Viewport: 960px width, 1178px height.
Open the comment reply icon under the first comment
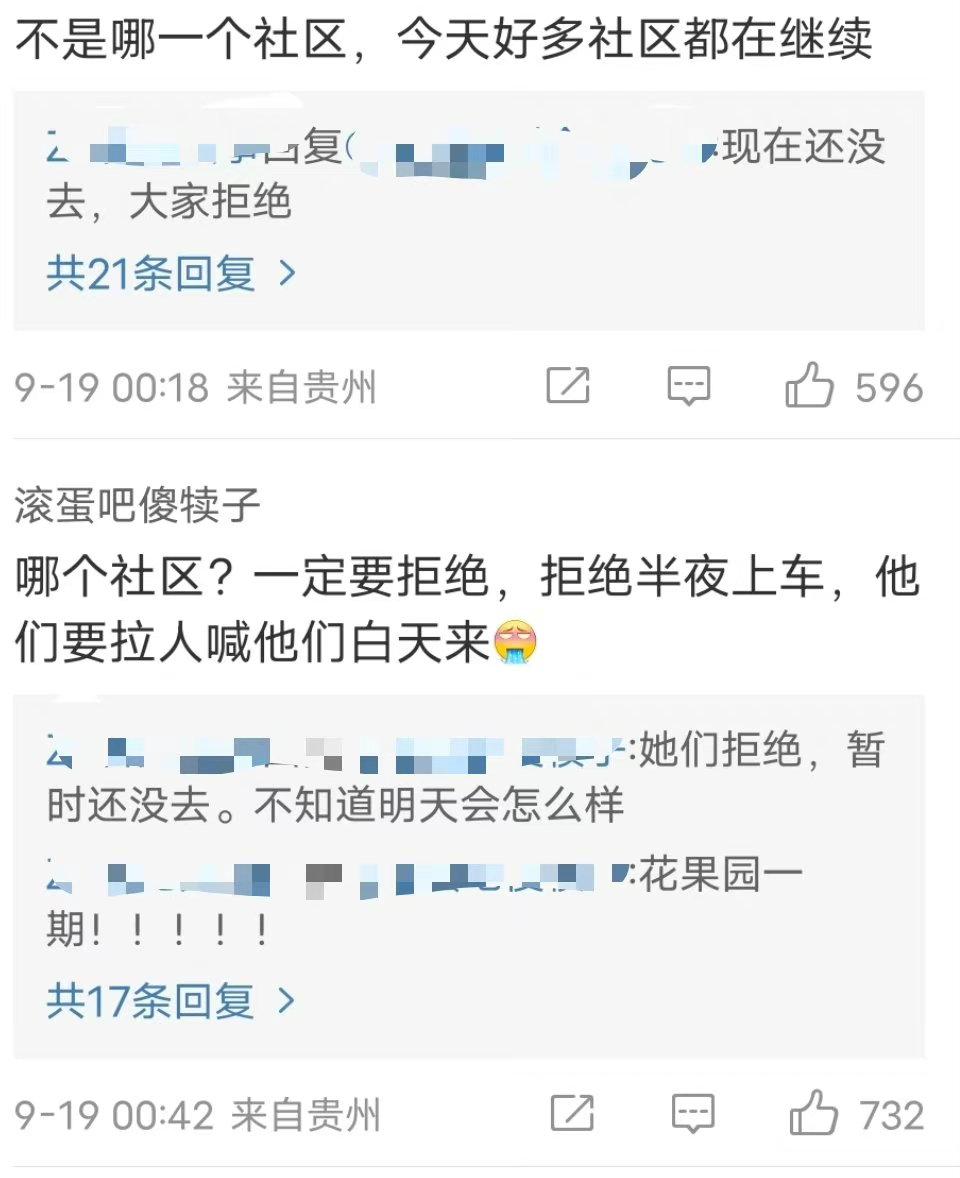click(690, 386)
